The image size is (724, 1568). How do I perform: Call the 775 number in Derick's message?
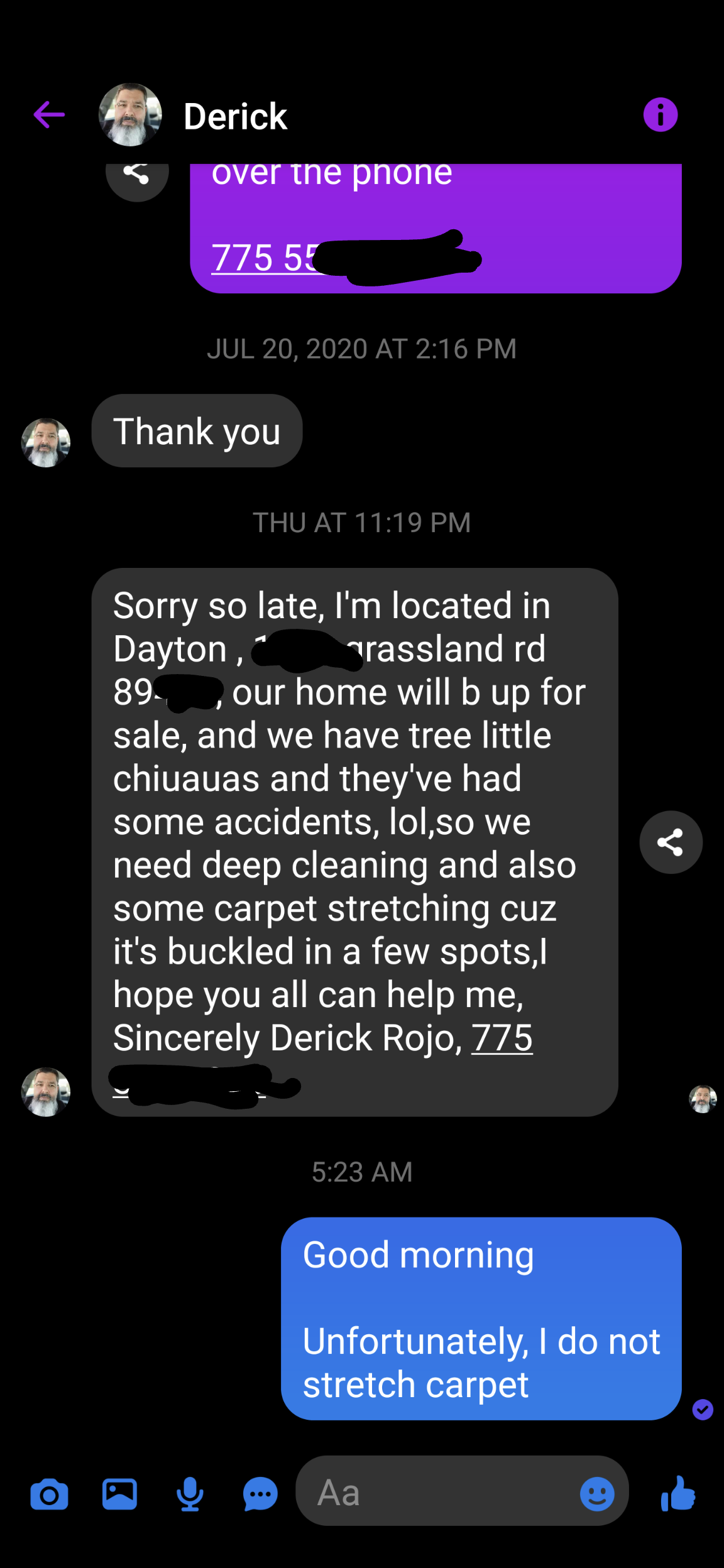coord(502,1038)
